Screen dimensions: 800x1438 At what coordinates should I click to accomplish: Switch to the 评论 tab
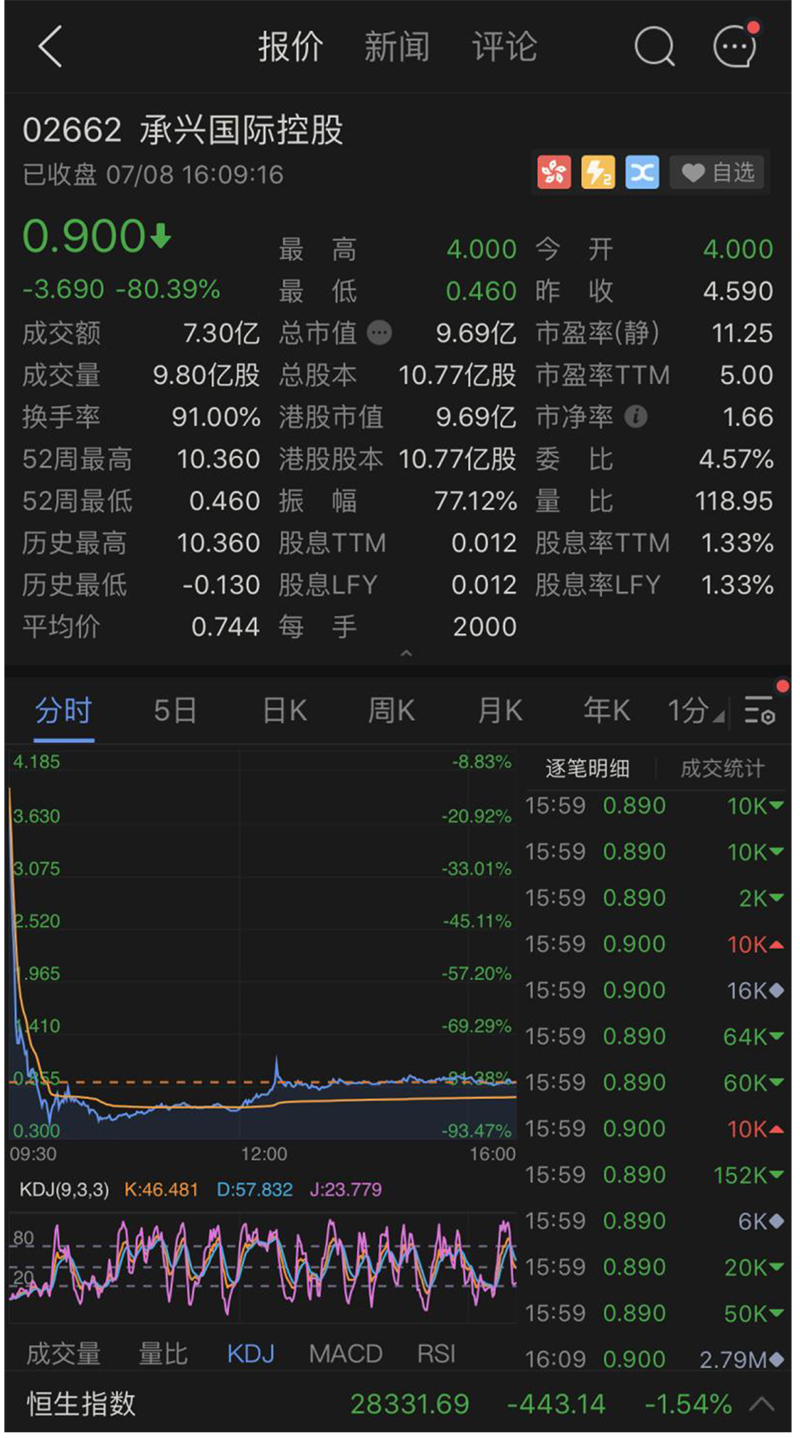pos(504,47)
